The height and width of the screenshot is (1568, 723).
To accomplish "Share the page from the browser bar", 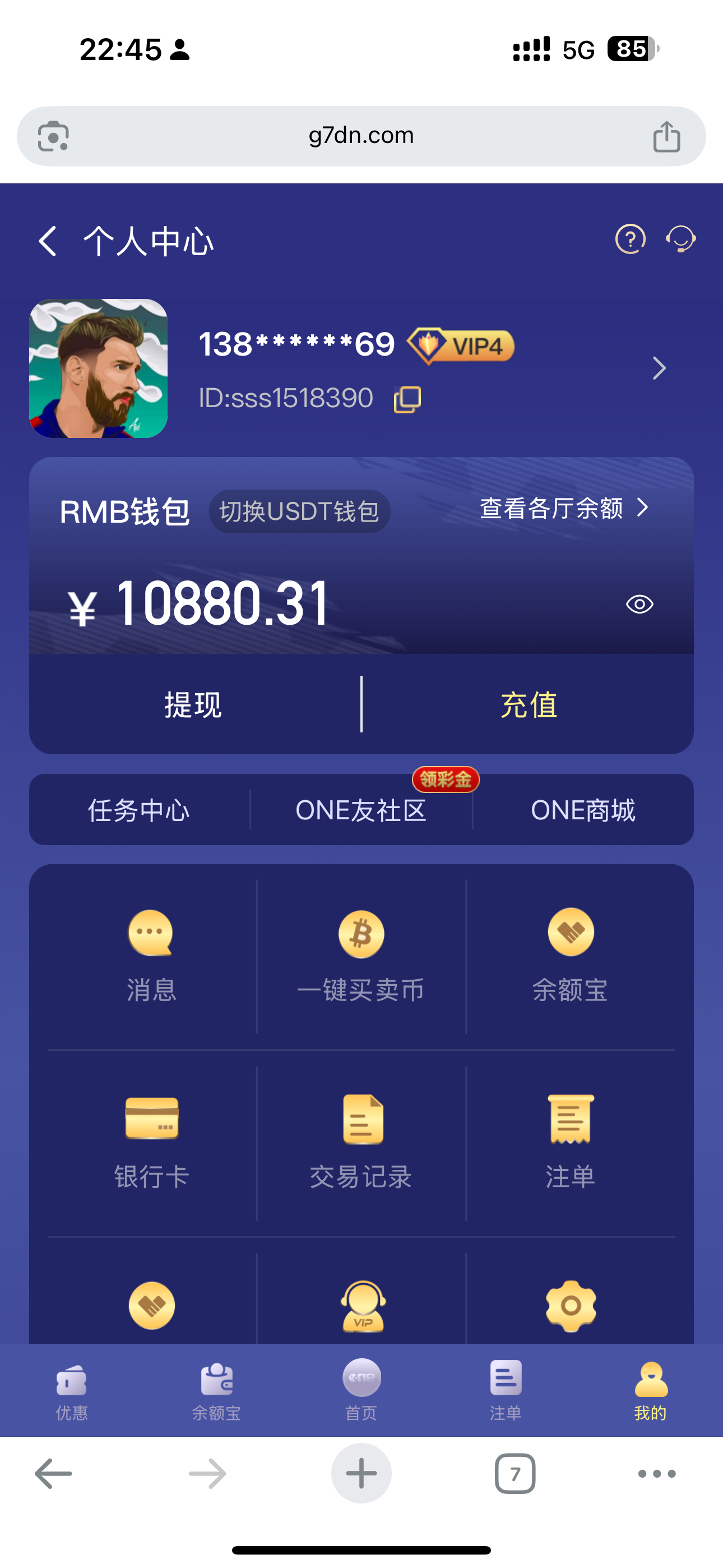I will tap(666, 136).
